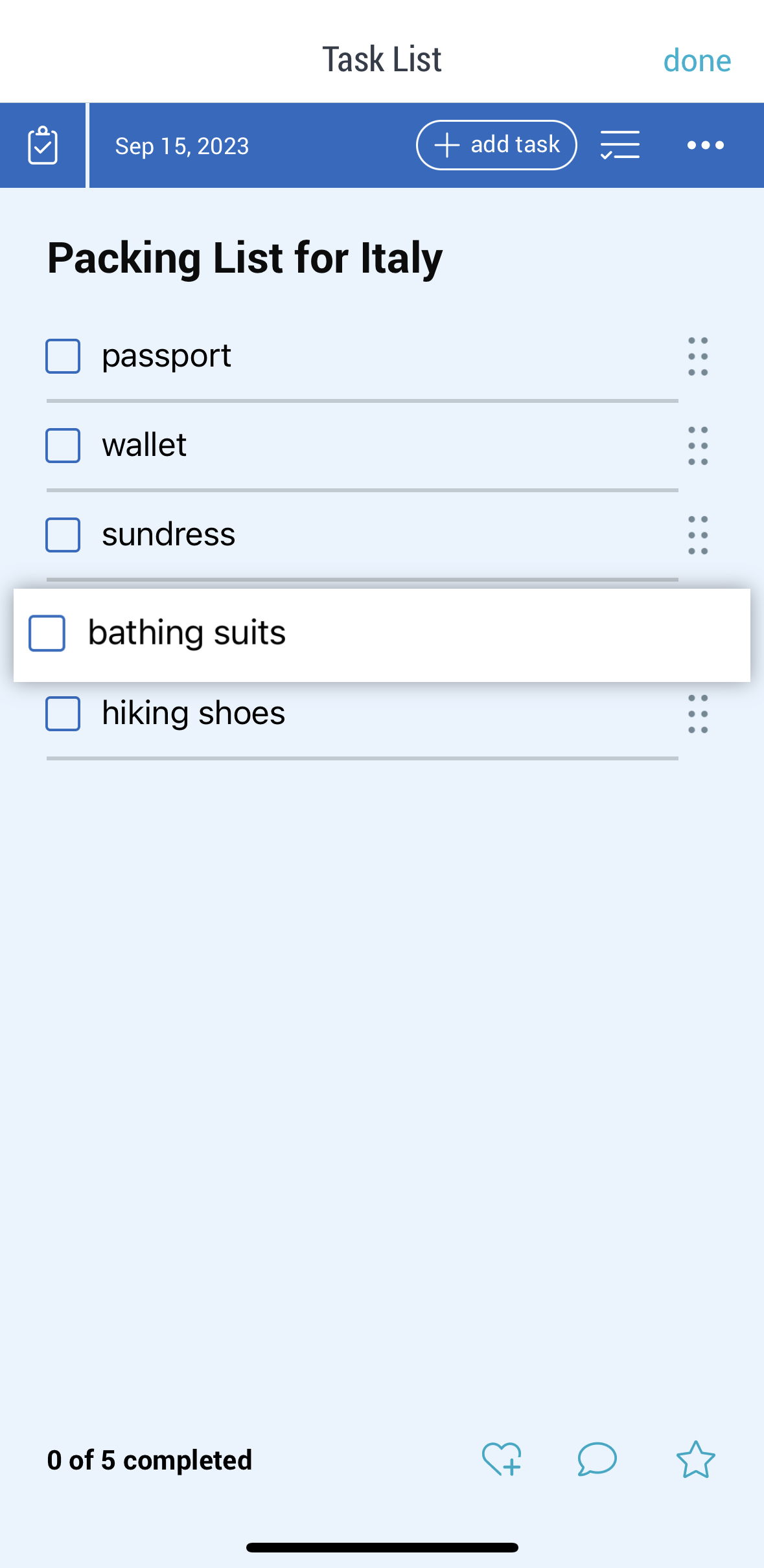Image resolution: width=764 pixels, height=1568 pixels.
Task: Select the Sep 15, 2023 date
Action: click(182, 146)
